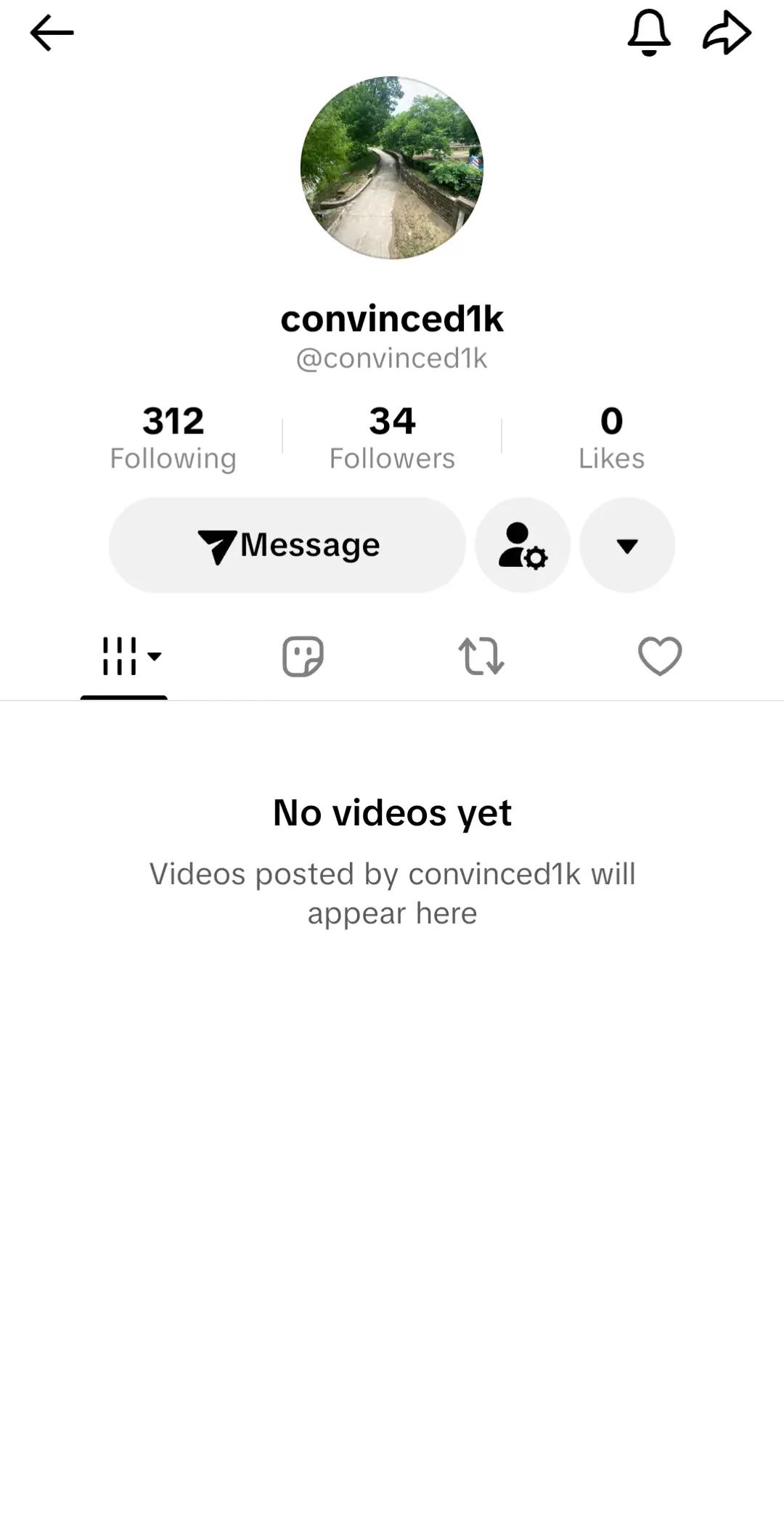Open the 312 Following list

coord(173,438)
